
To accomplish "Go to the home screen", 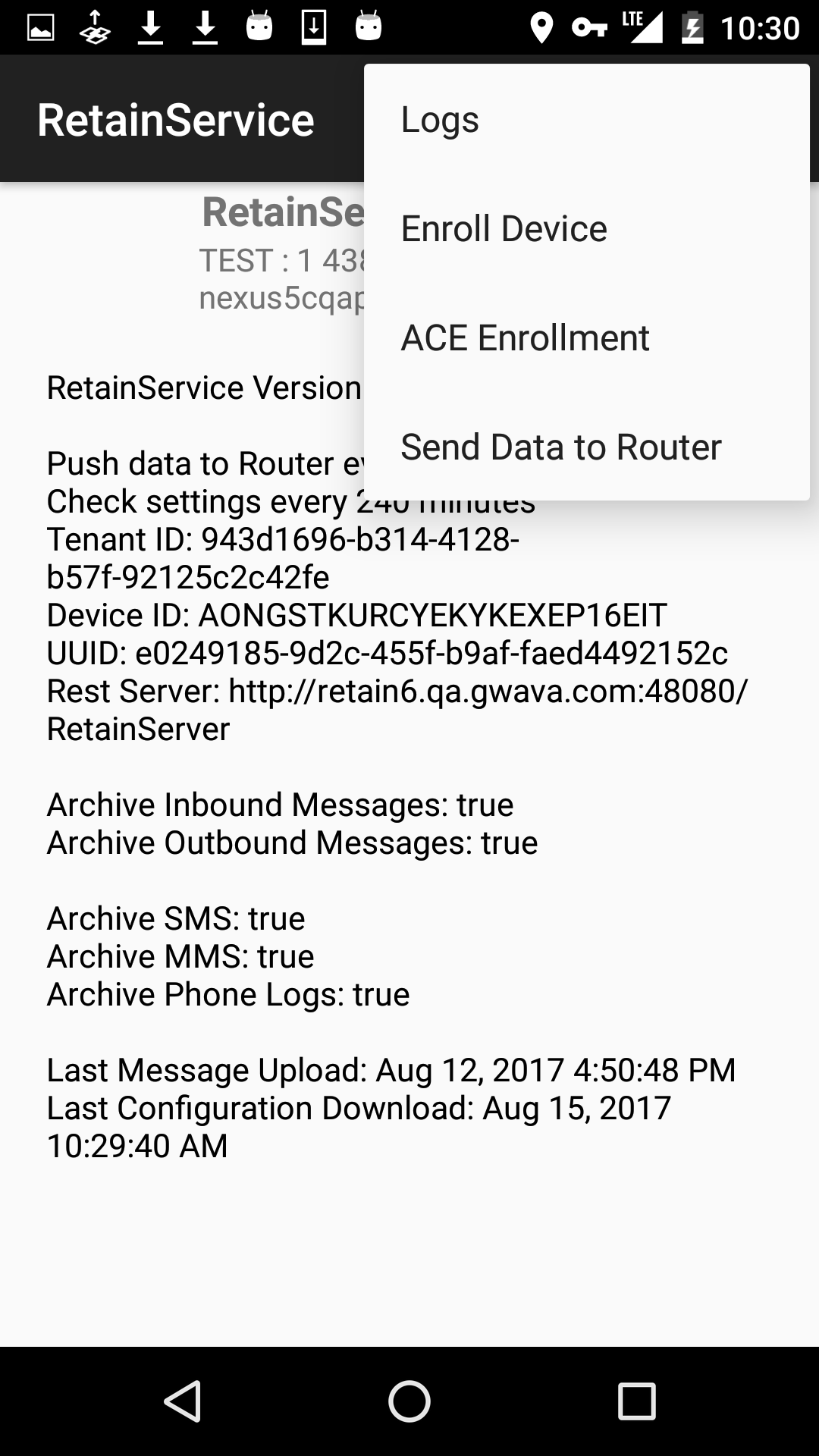I will click(409, 1401).
